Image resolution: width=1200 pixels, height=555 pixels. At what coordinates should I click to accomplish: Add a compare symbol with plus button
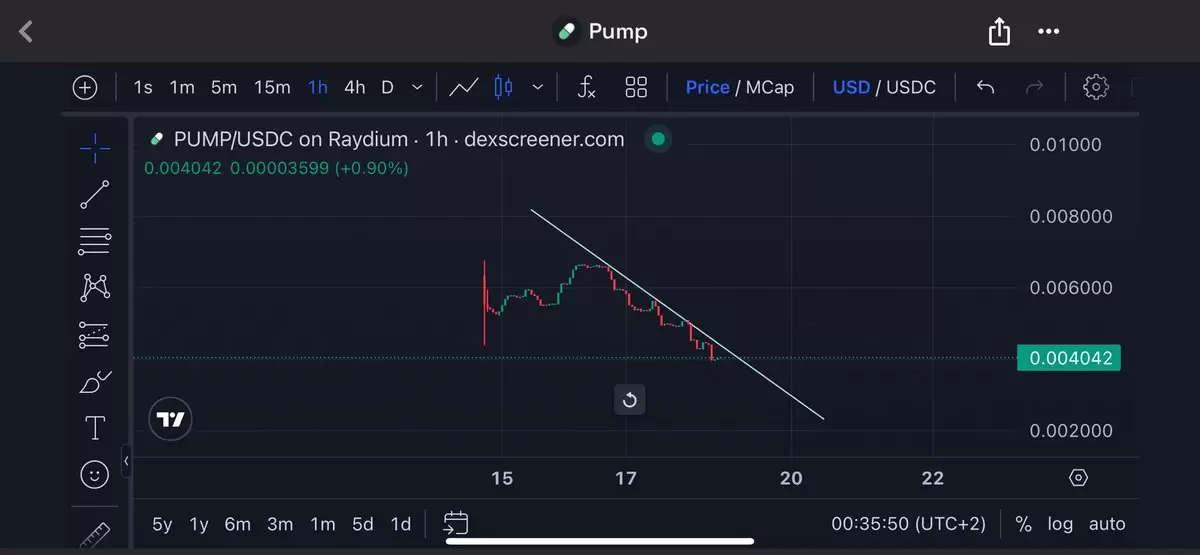[x=85, y=87]
